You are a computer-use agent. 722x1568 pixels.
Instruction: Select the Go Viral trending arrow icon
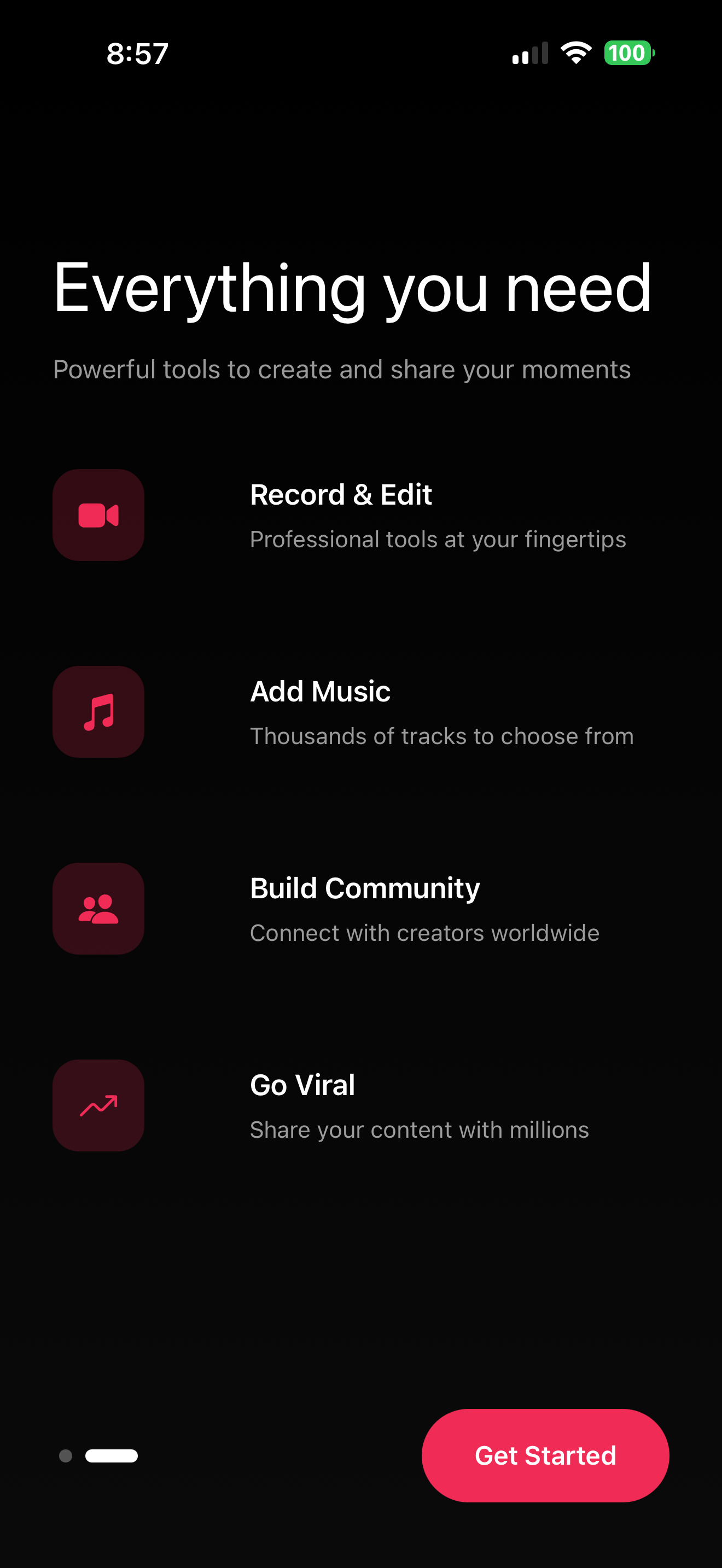[98, 1105]
